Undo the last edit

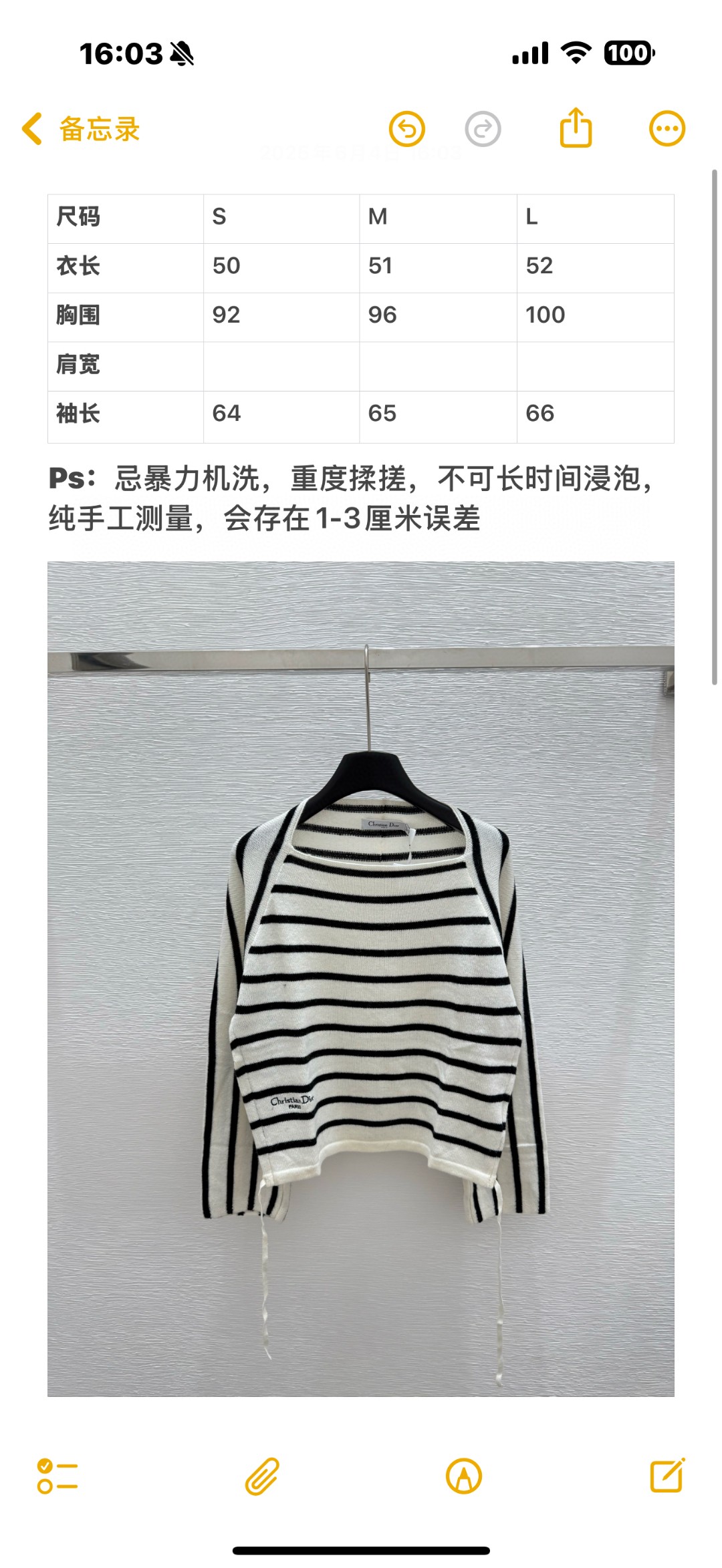(407, 129)
